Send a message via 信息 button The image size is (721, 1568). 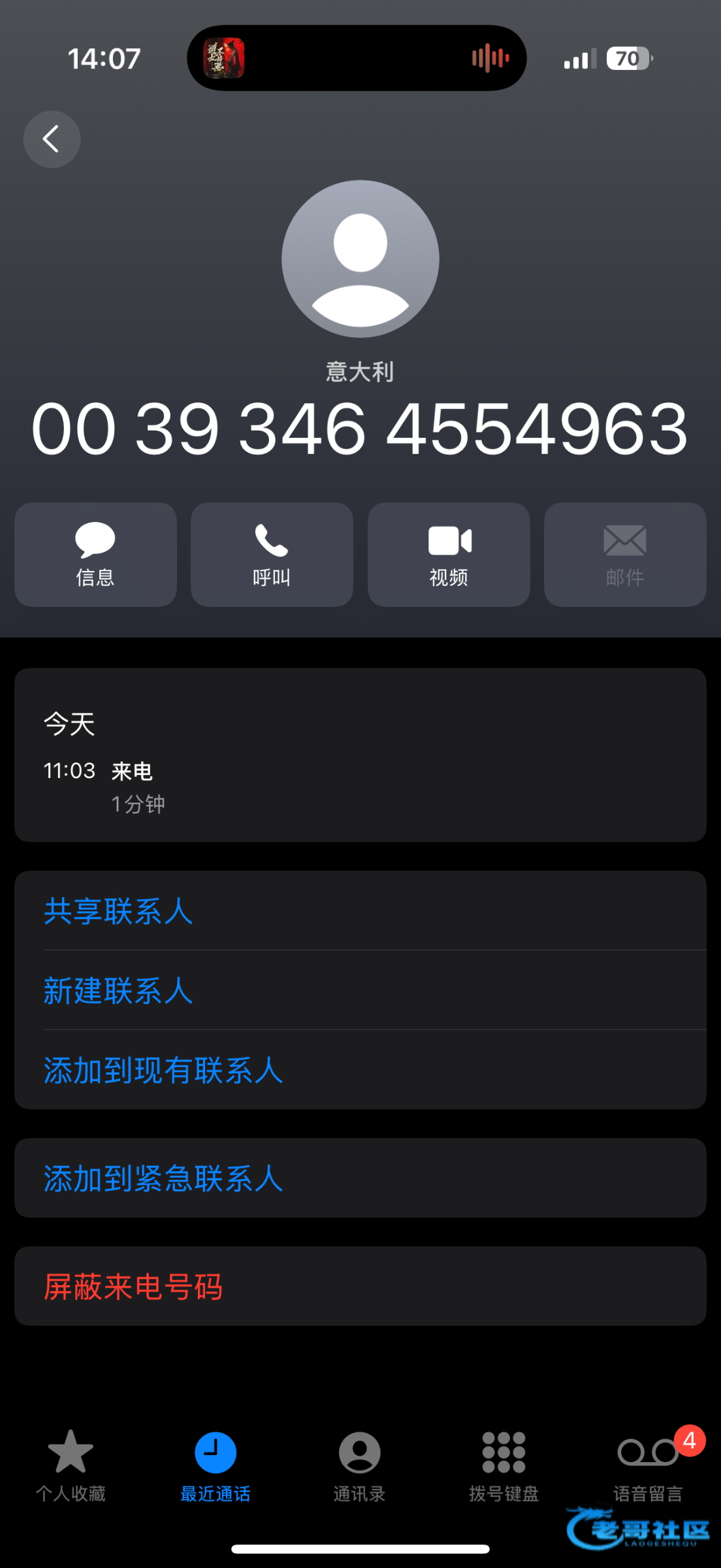click(95, 554)
